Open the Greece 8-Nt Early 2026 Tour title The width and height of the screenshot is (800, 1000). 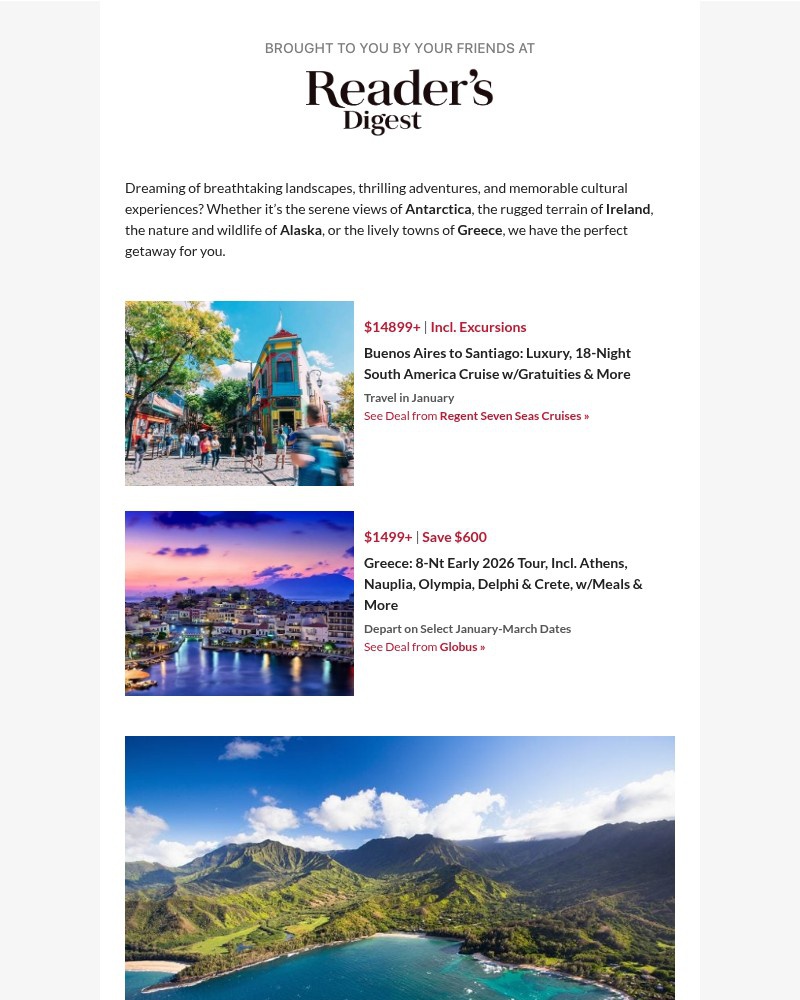click(503, 583)
